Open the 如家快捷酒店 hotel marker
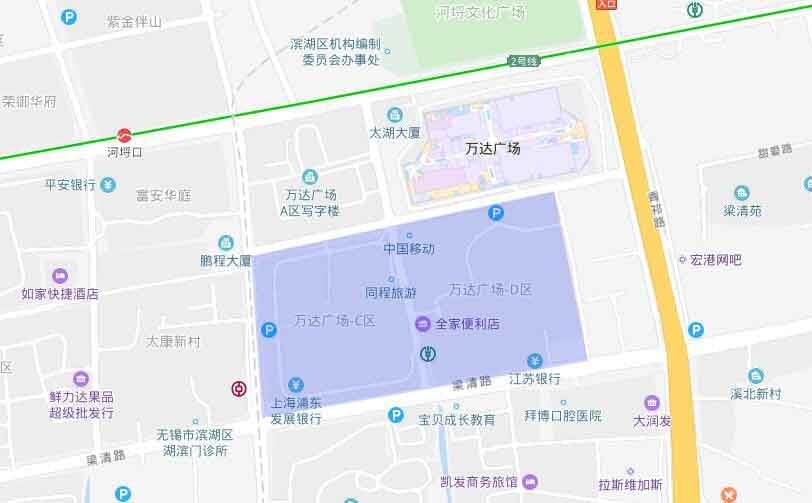 click(60, 275)
